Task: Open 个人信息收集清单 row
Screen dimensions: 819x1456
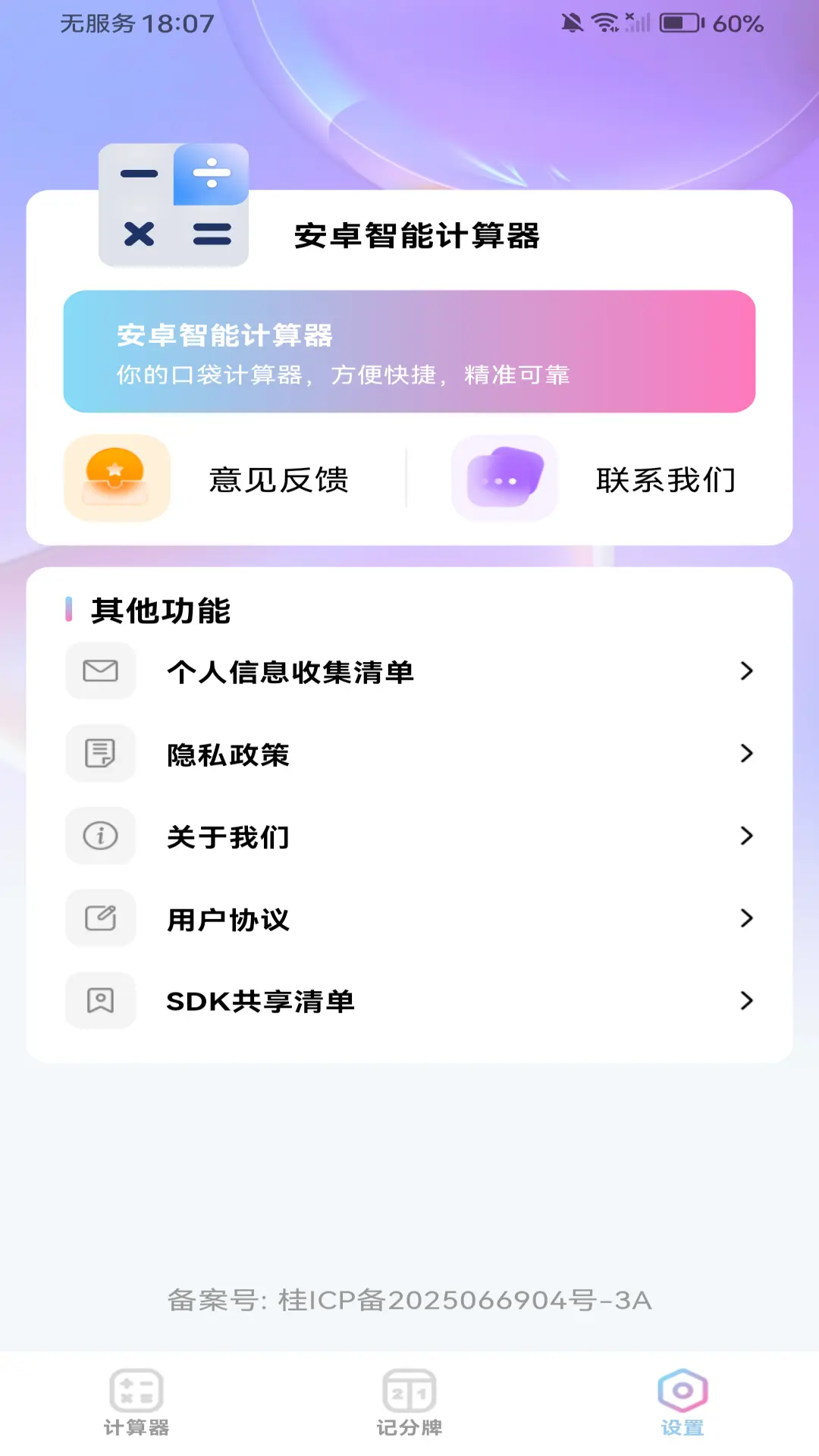Action: tap(409, 671)
